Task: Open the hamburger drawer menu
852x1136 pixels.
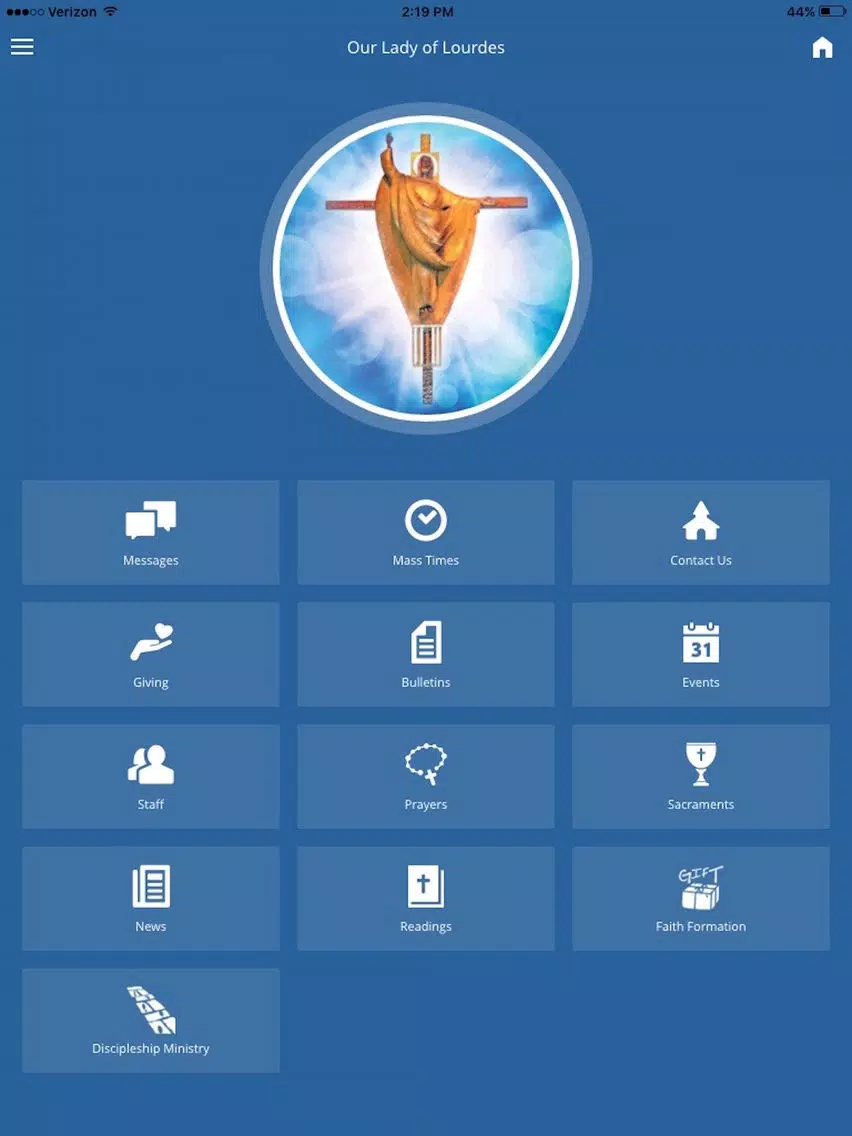Action: pyautogui.click(x=22, y=47)
